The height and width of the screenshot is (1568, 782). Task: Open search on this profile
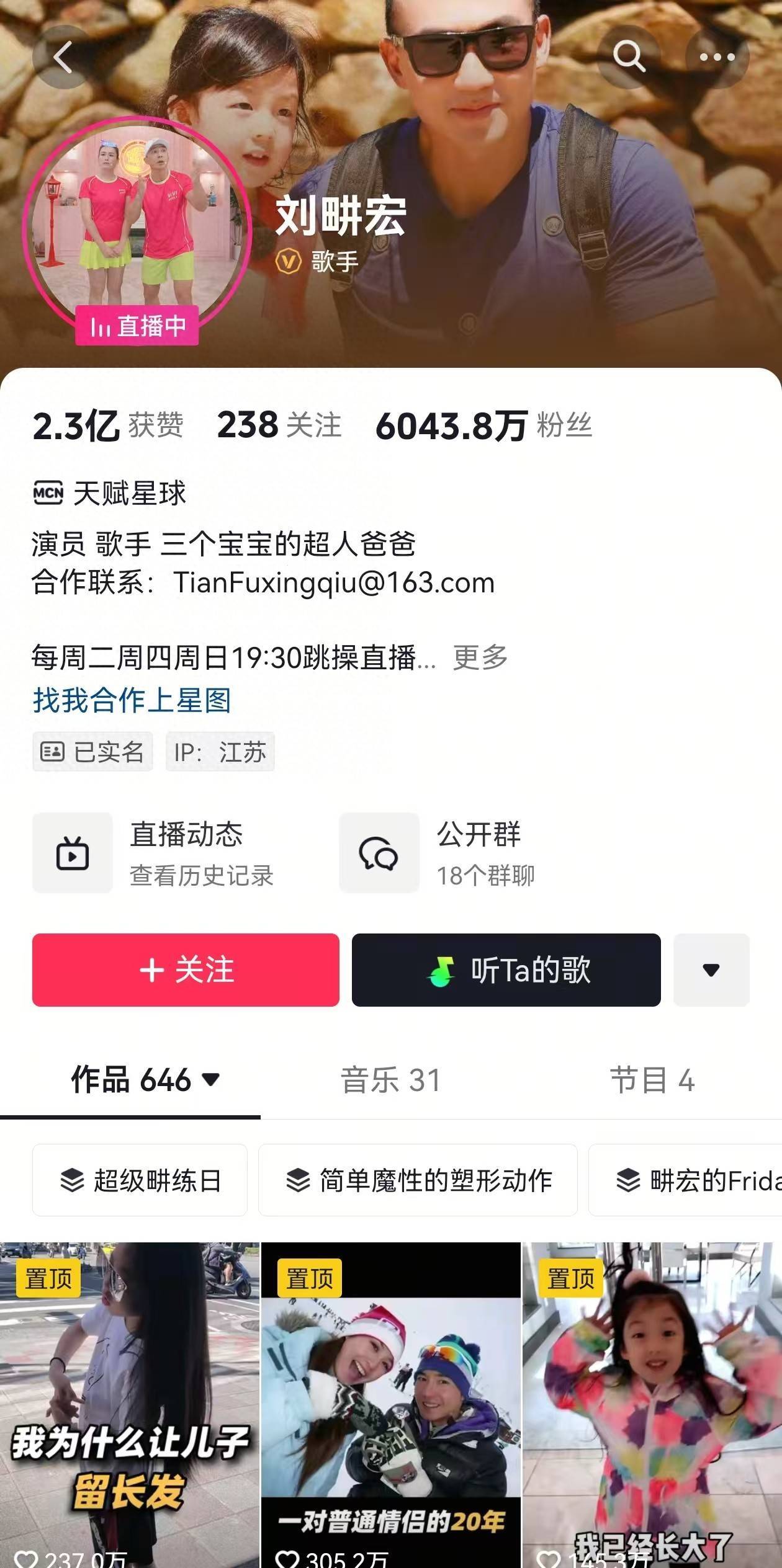tap(629, 57)
